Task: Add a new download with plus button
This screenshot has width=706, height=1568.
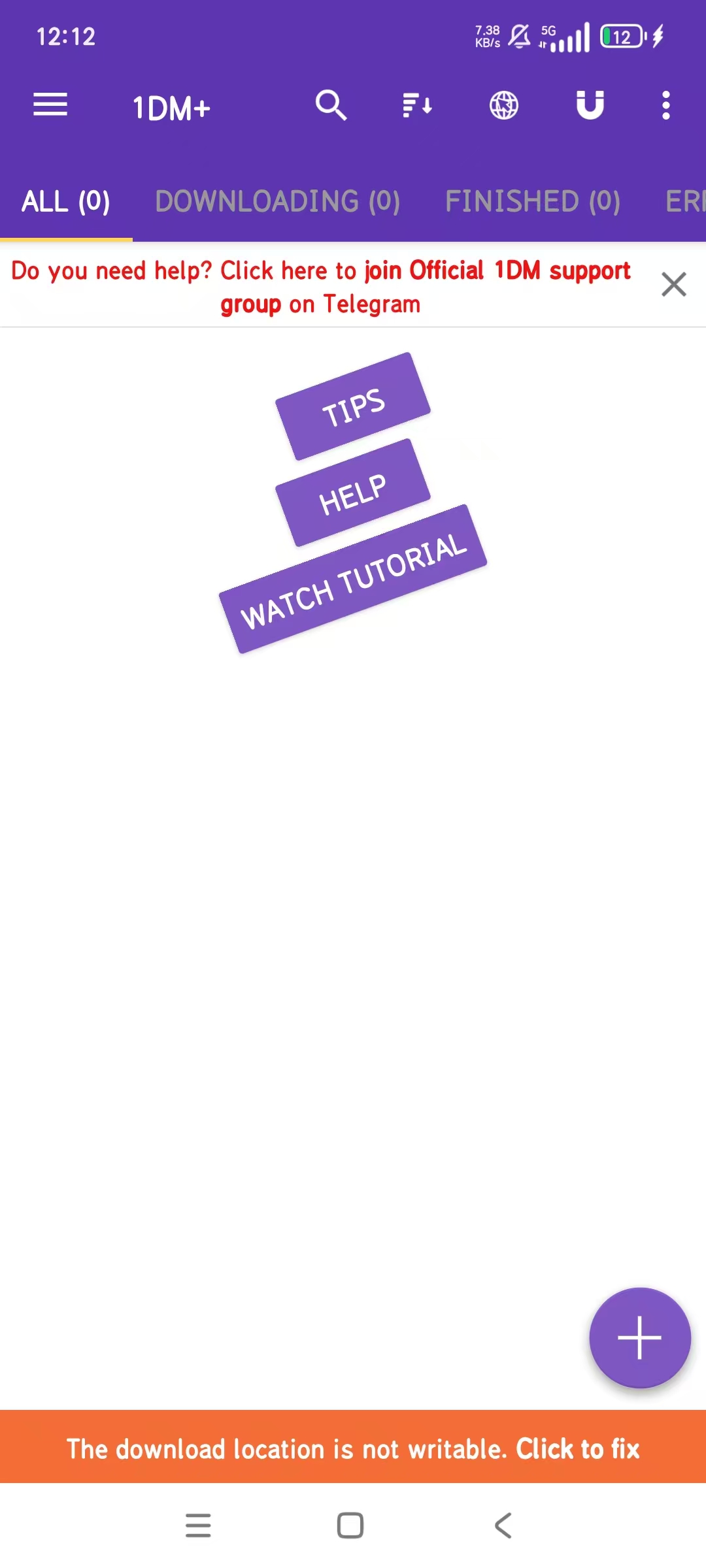Action: click(639, 1337)
